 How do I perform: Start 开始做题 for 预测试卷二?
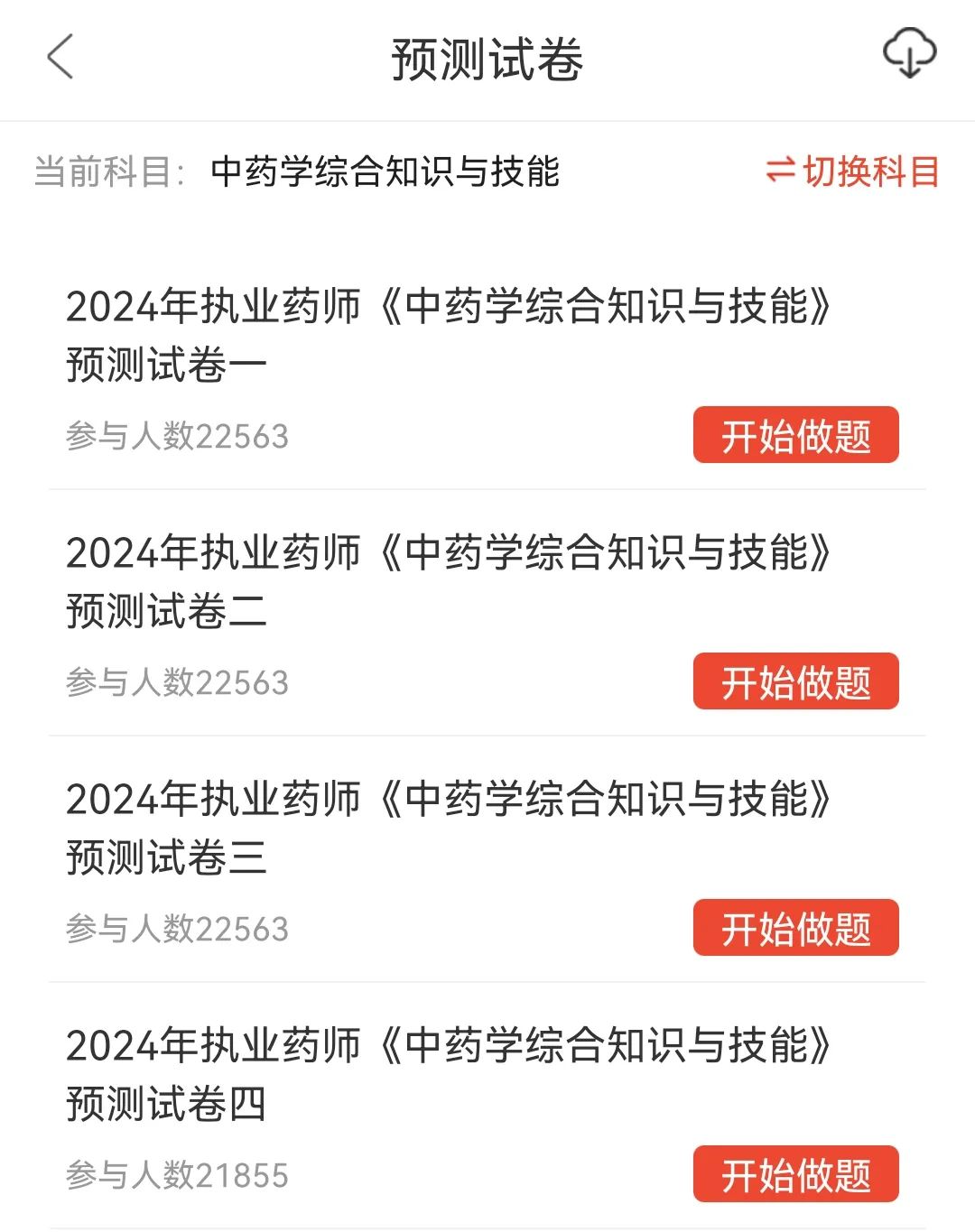click(795, 681)
